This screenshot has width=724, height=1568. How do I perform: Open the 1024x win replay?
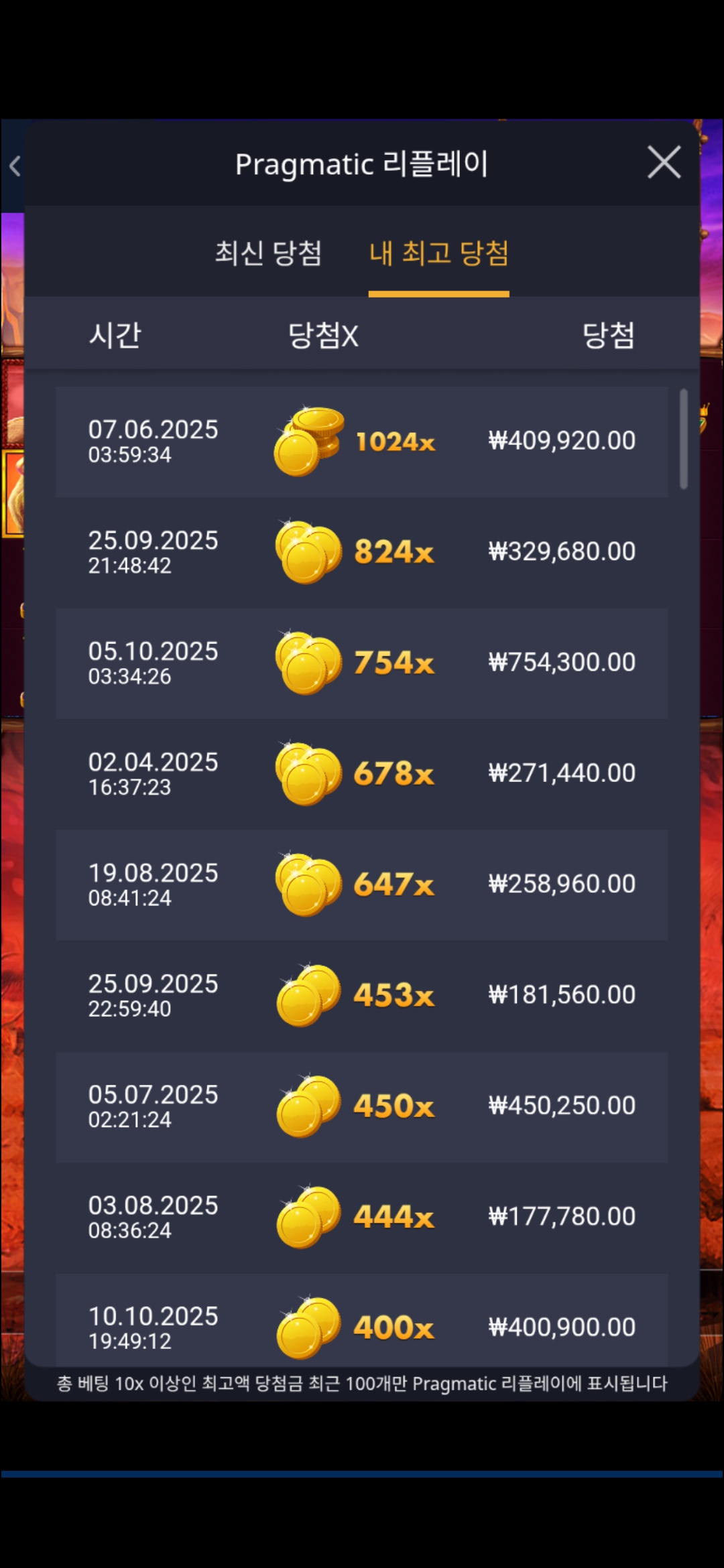pos(362,442)
